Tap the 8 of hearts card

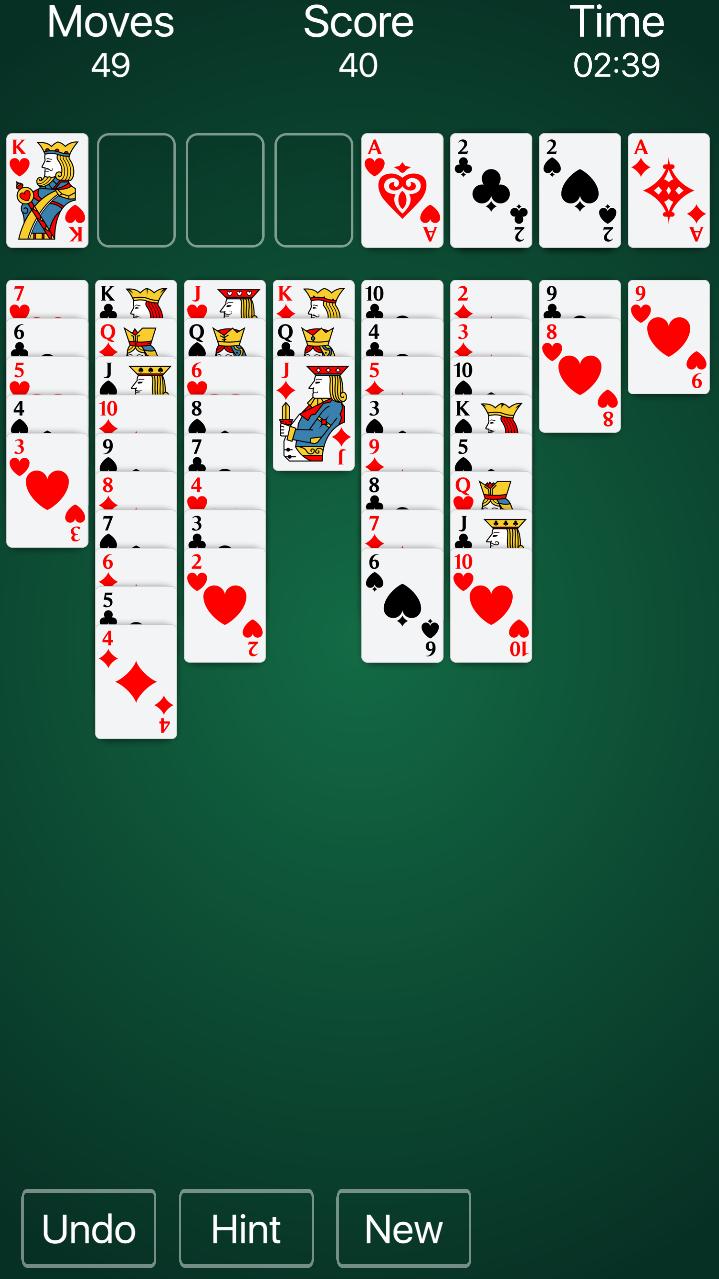[x=580, y=375]
